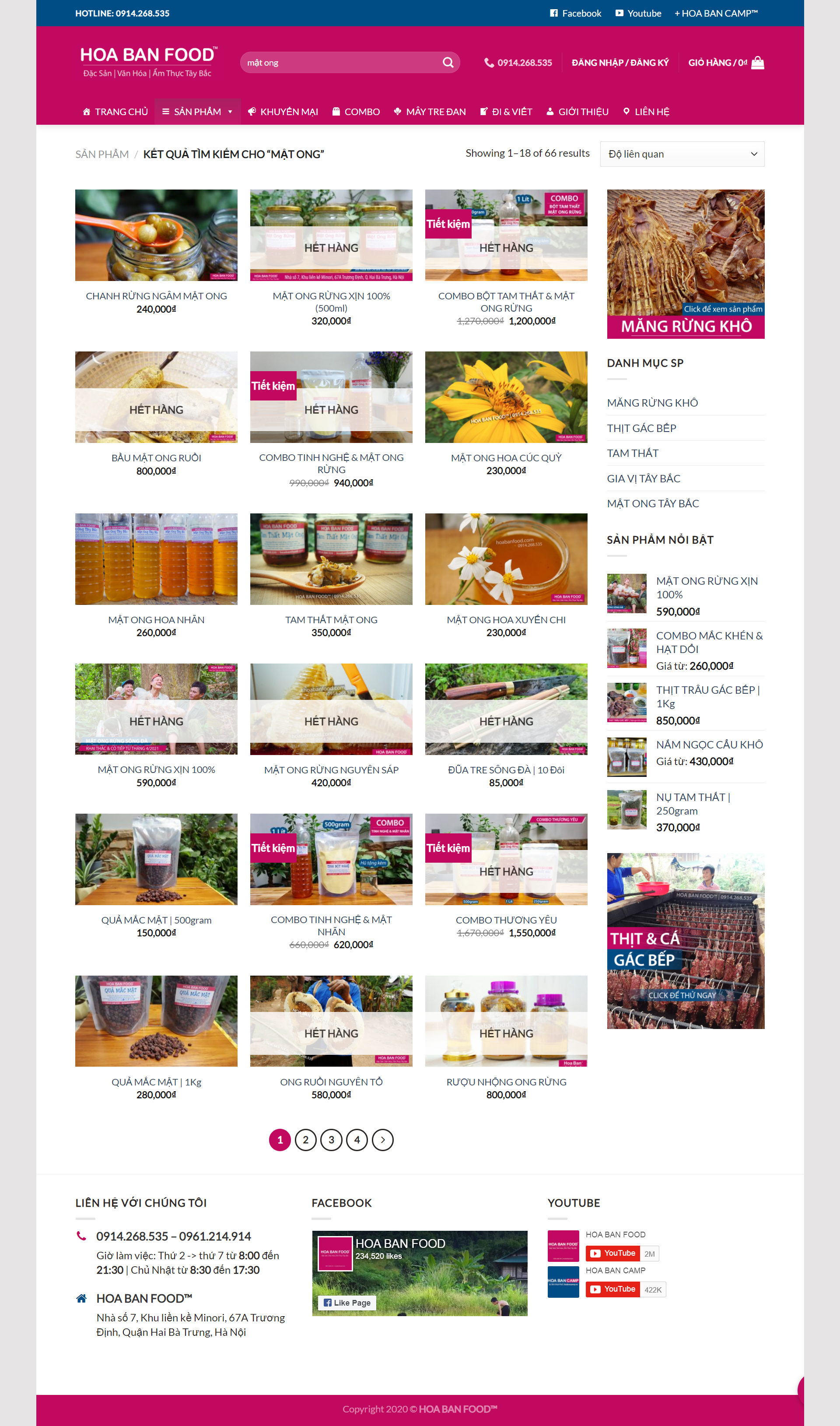Tap the search magnifier icon
This screenshot has height=1426, width=840.
point(447,62)
